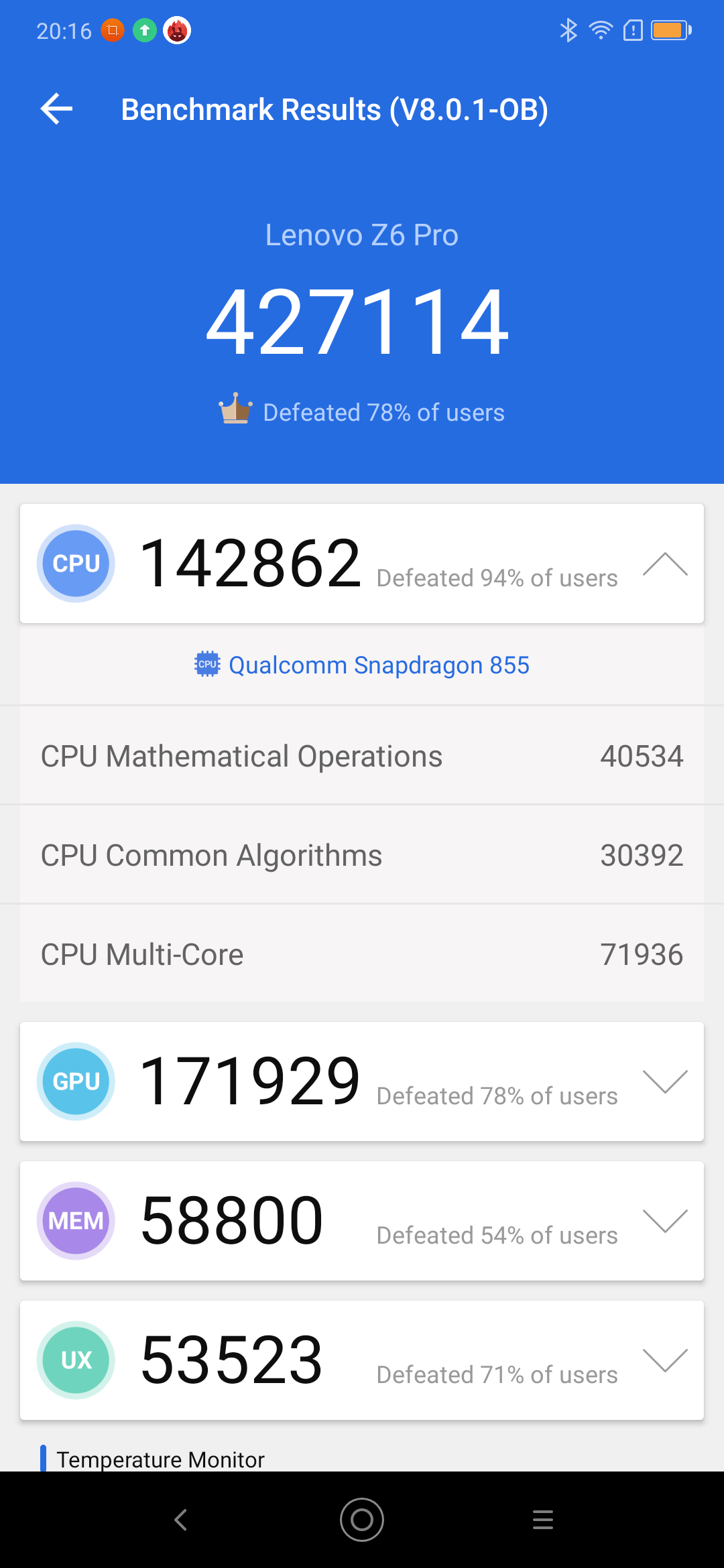The width and height of the screenshot is (724, 1568).
Task: Tap the UX score icon
Action: pyautogui.click(x=76, y=1360)
